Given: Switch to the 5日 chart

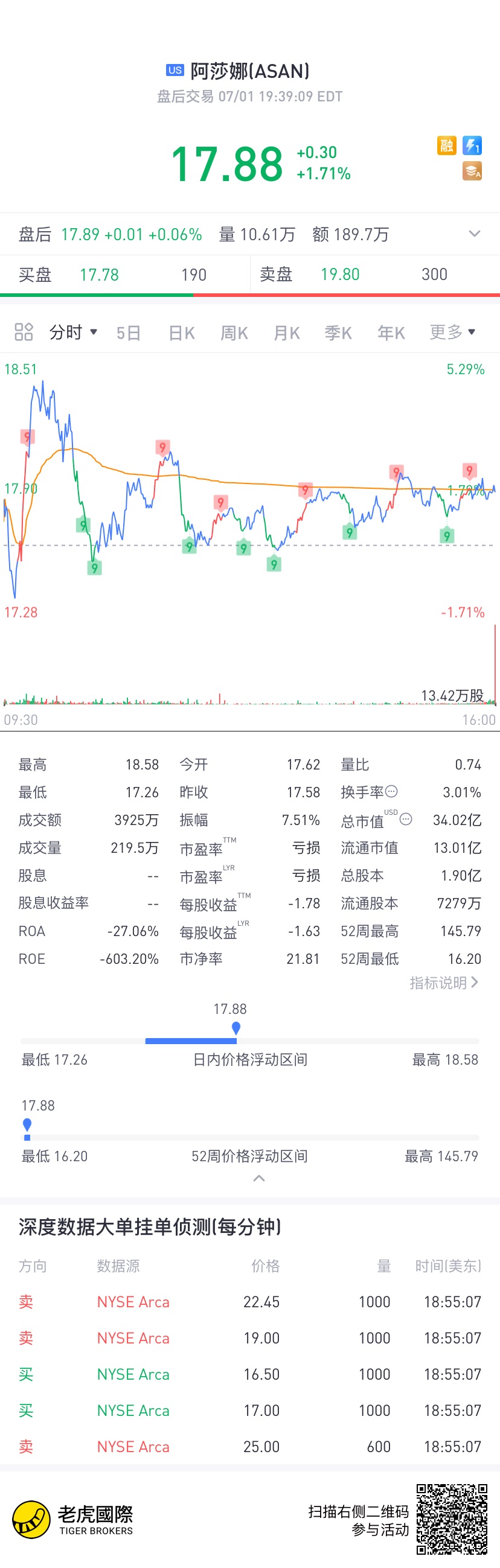Looking at the screenshot, I should click(x=129, y=333).
